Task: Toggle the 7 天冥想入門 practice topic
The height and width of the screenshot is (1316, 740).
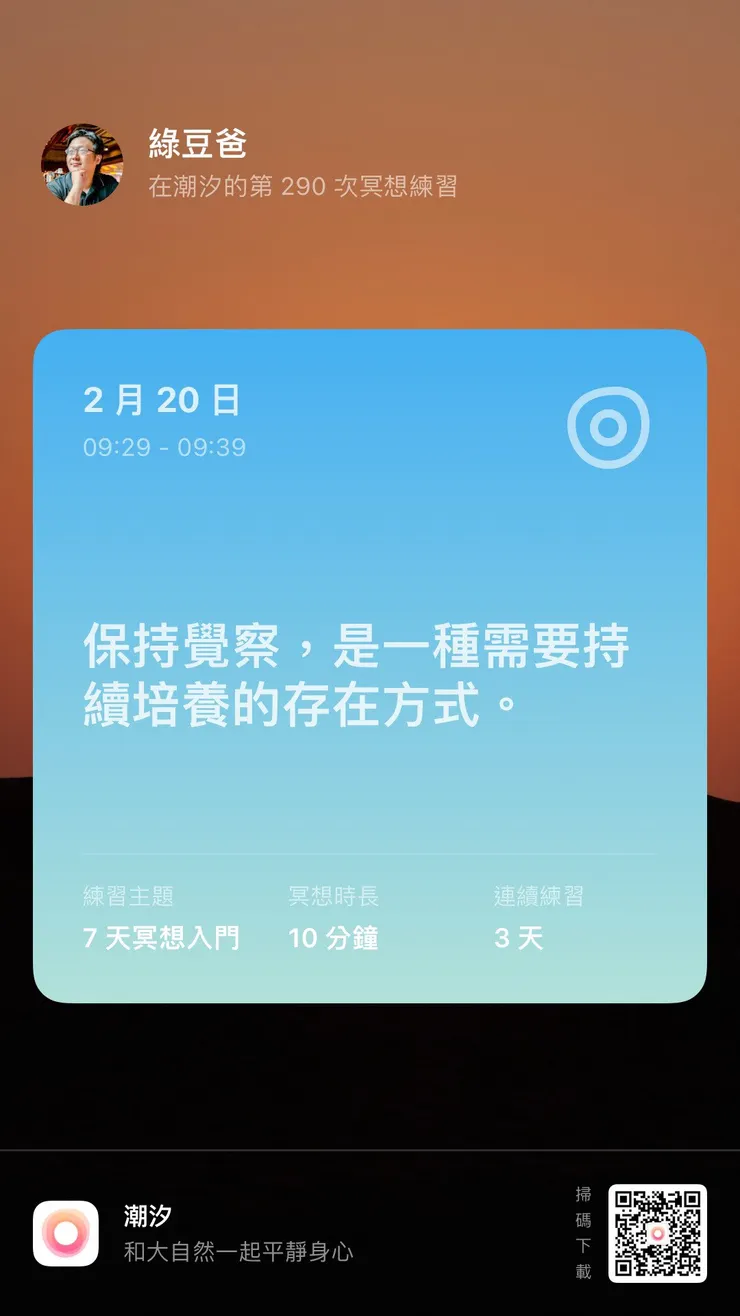Action: pos(160,938)
